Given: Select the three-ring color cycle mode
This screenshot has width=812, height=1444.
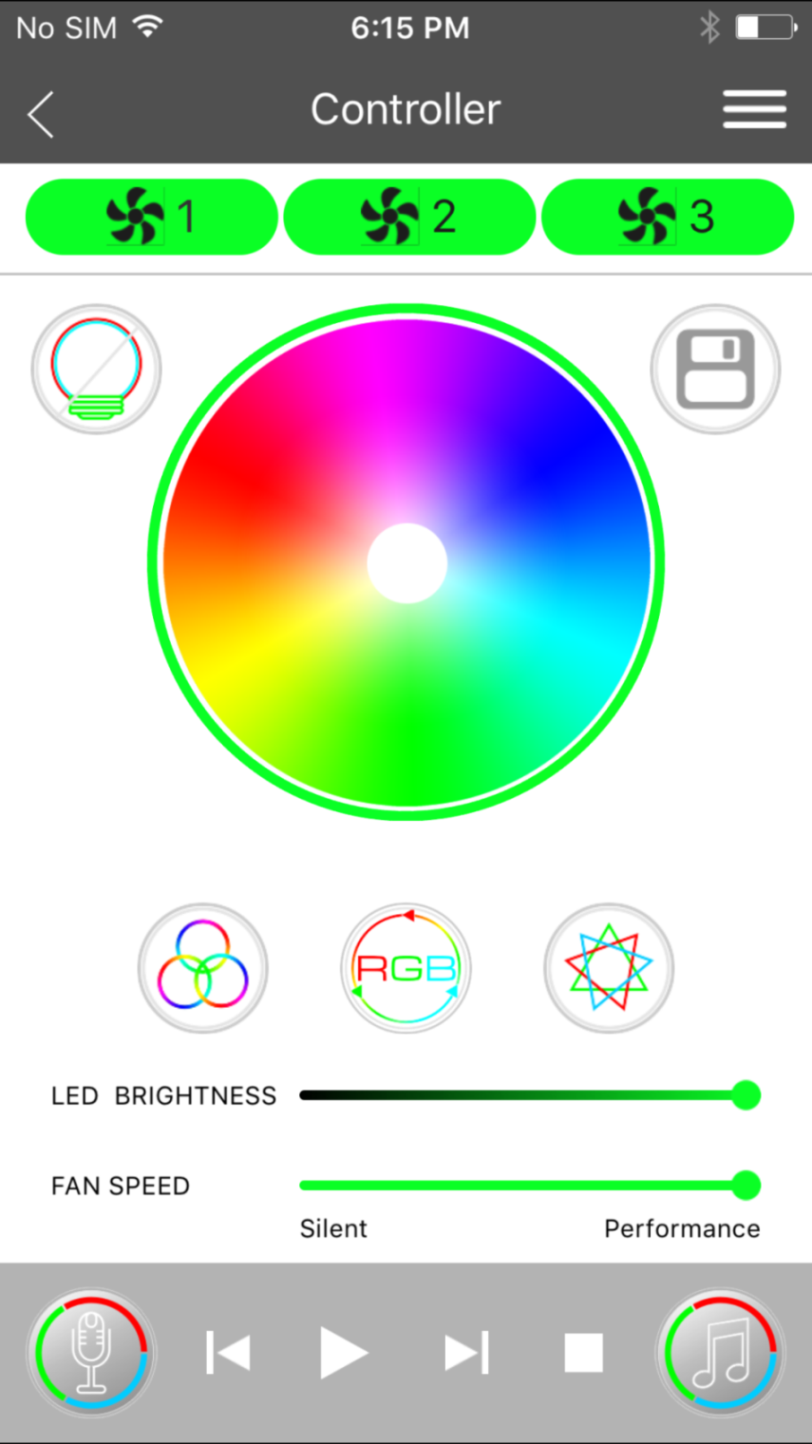Looking at the screenshot, I should click(203, 967).
